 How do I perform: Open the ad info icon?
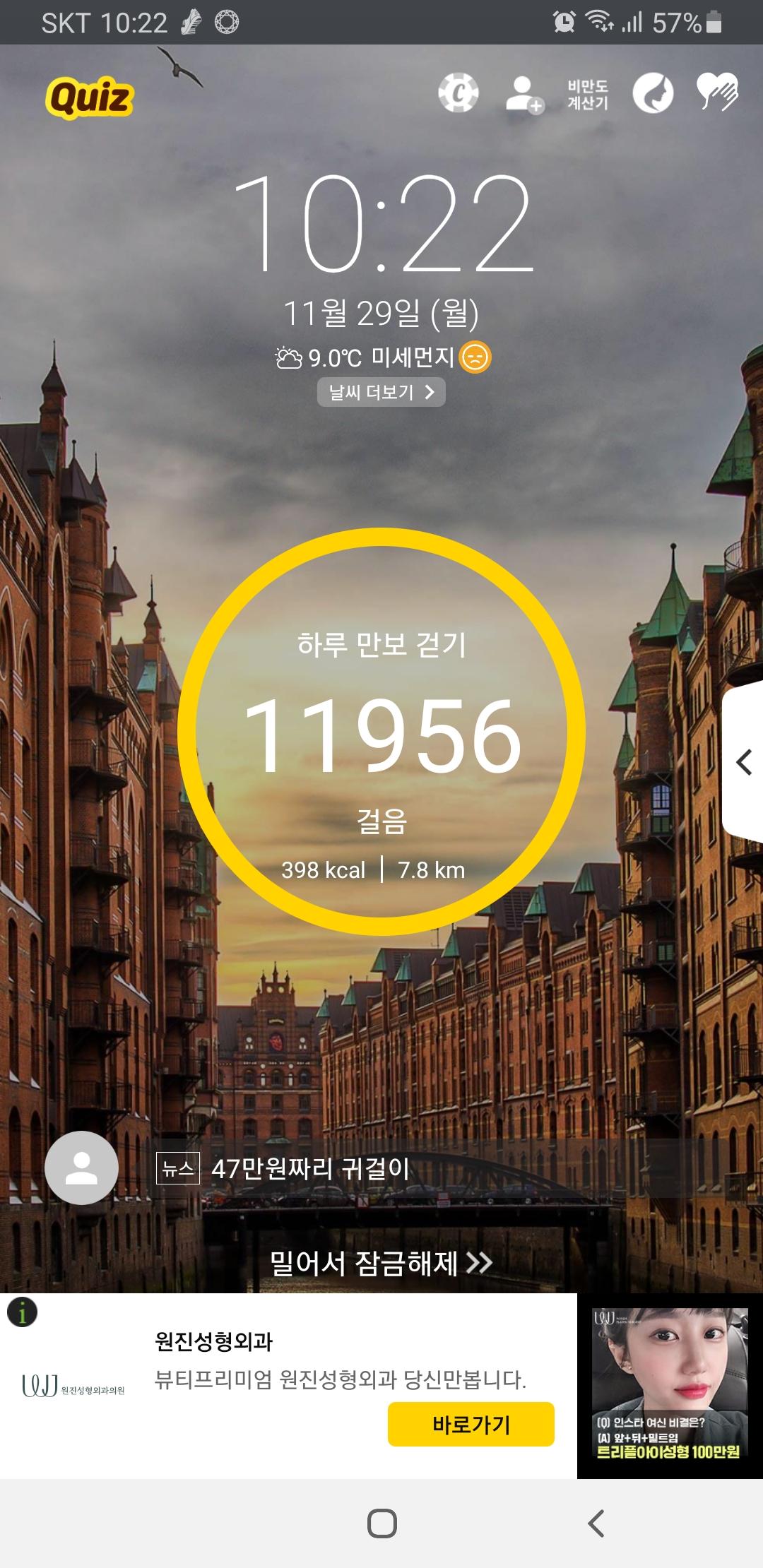[22, 1312]
